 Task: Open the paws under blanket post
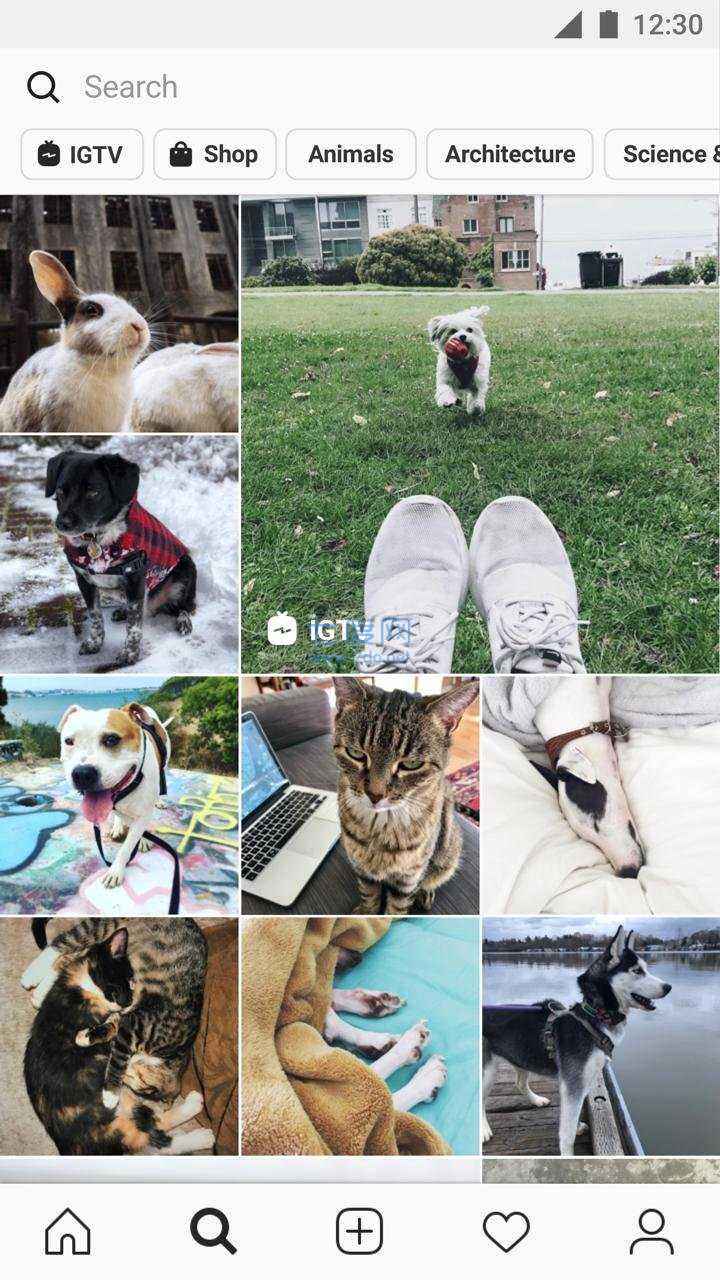[360, 1036]
